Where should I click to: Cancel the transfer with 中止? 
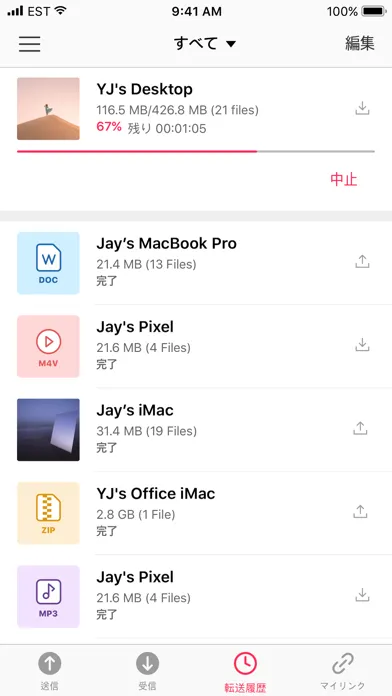coord(344,180)
